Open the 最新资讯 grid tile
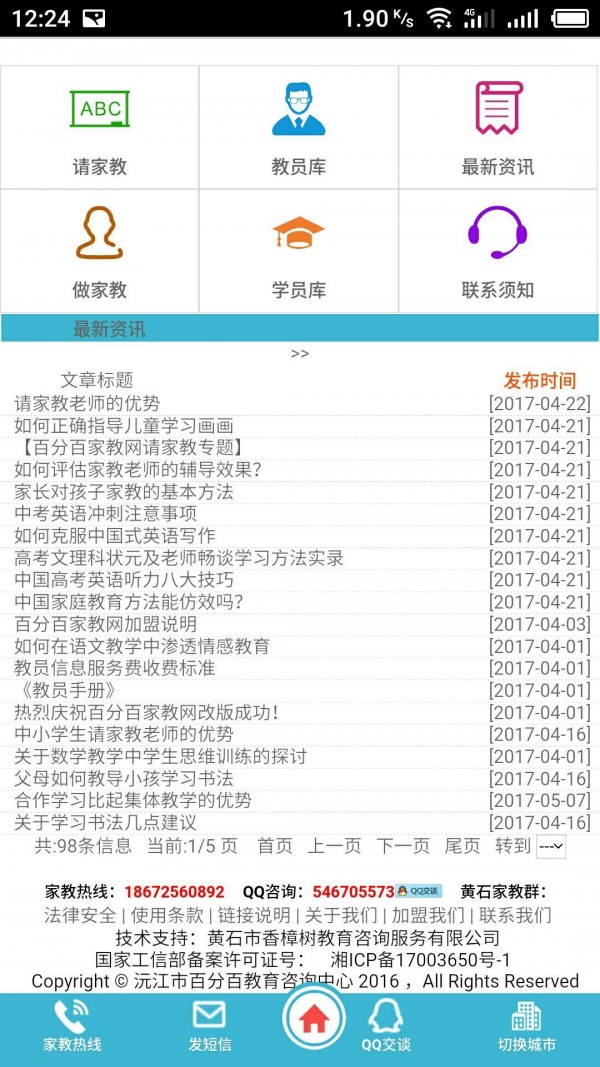600x1067 pixels. [498, 127]
